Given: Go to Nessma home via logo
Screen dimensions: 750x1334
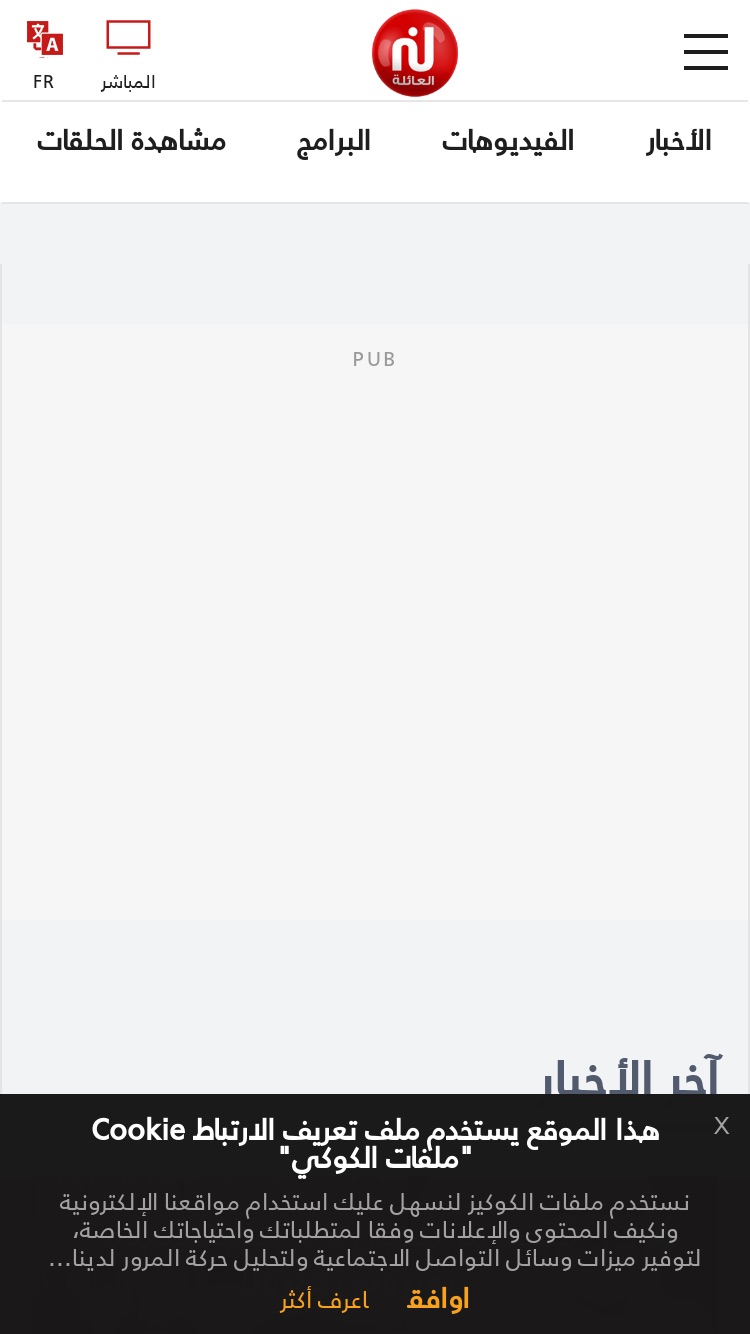Looking at the screenshot, I should coord(415,53).
